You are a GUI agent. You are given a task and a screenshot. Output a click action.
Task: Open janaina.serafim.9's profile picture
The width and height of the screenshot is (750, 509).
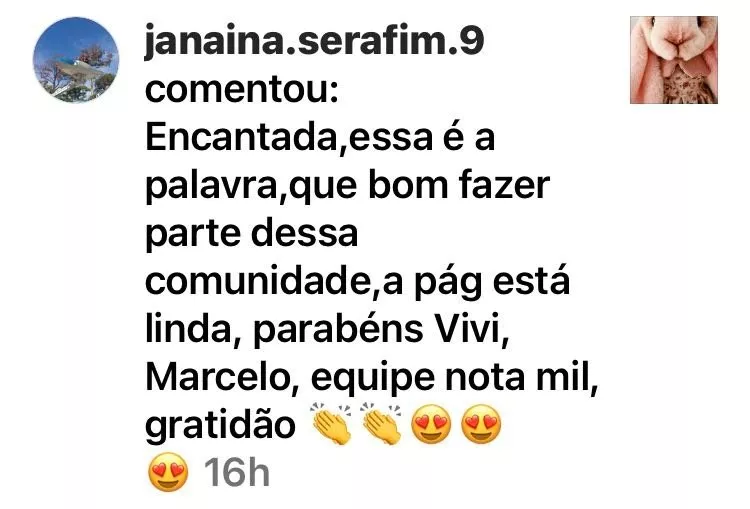77,61
